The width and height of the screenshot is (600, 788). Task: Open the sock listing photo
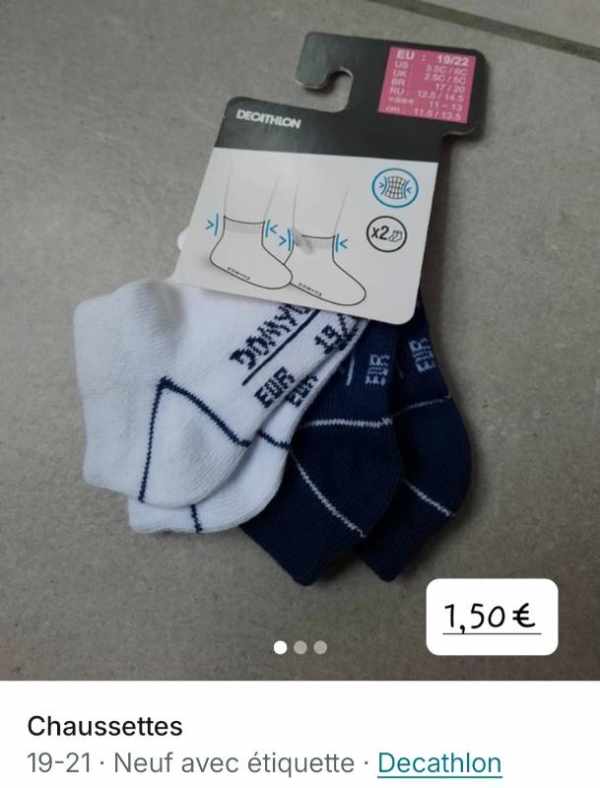tap(300, 340)
